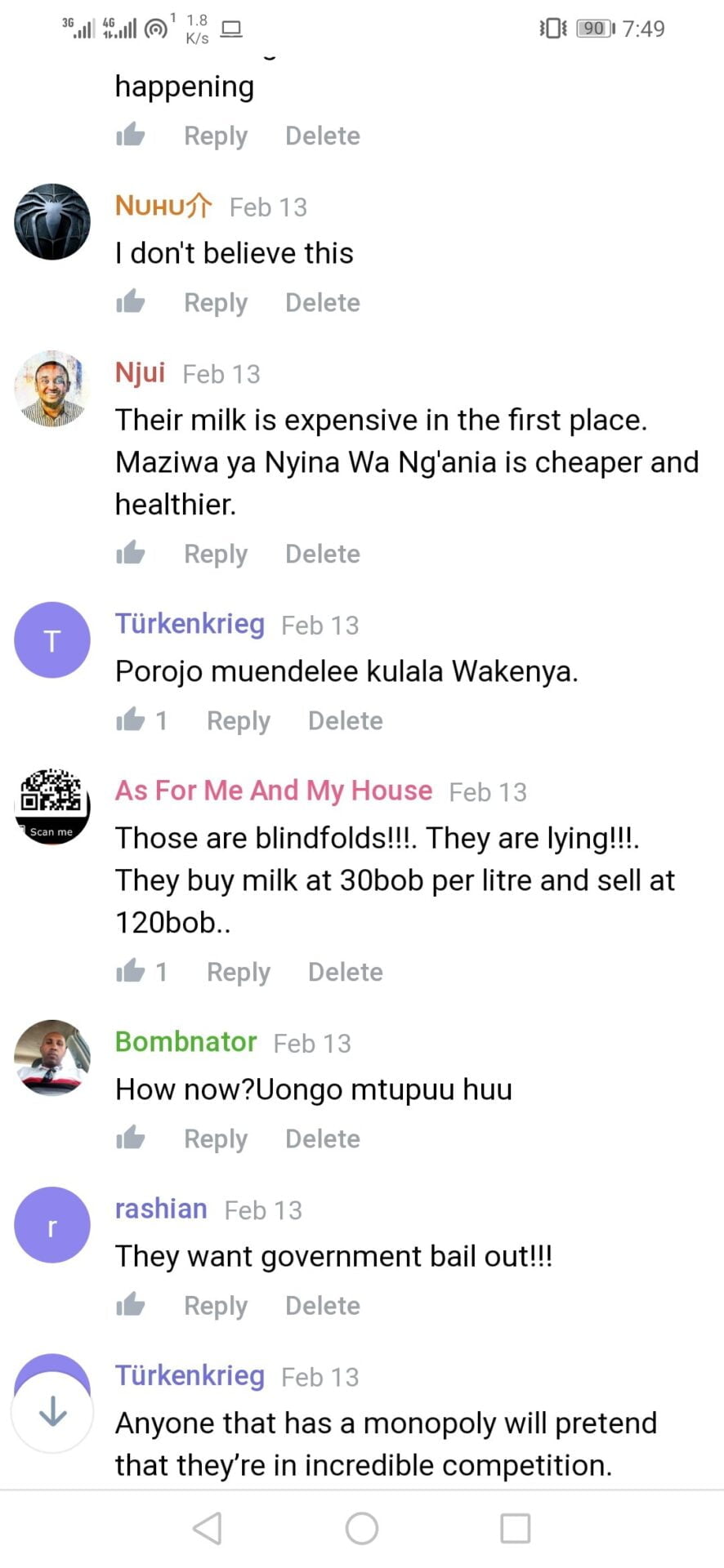The image size is (724, 1568).
Task: Reply to Bombnator's comment
Action: (215, 1139)
